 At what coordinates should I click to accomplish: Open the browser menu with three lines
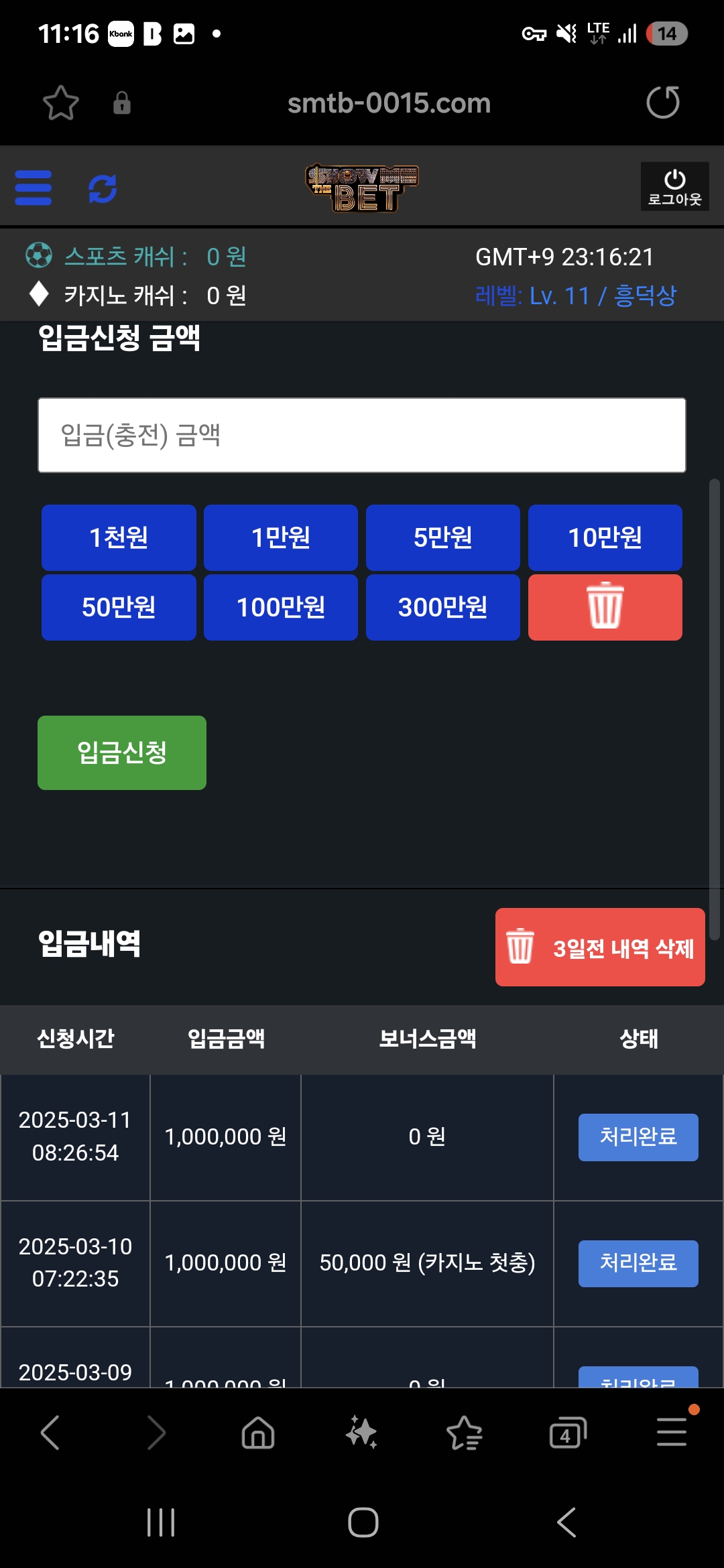click(x=672, y=1431)
